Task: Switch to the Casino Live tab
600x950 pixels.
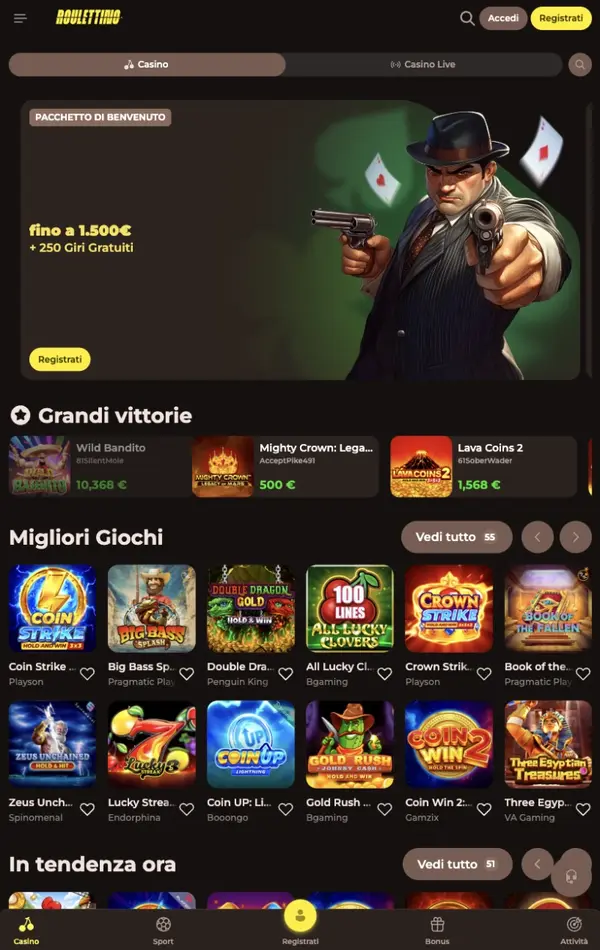Action: pos(423,64)
